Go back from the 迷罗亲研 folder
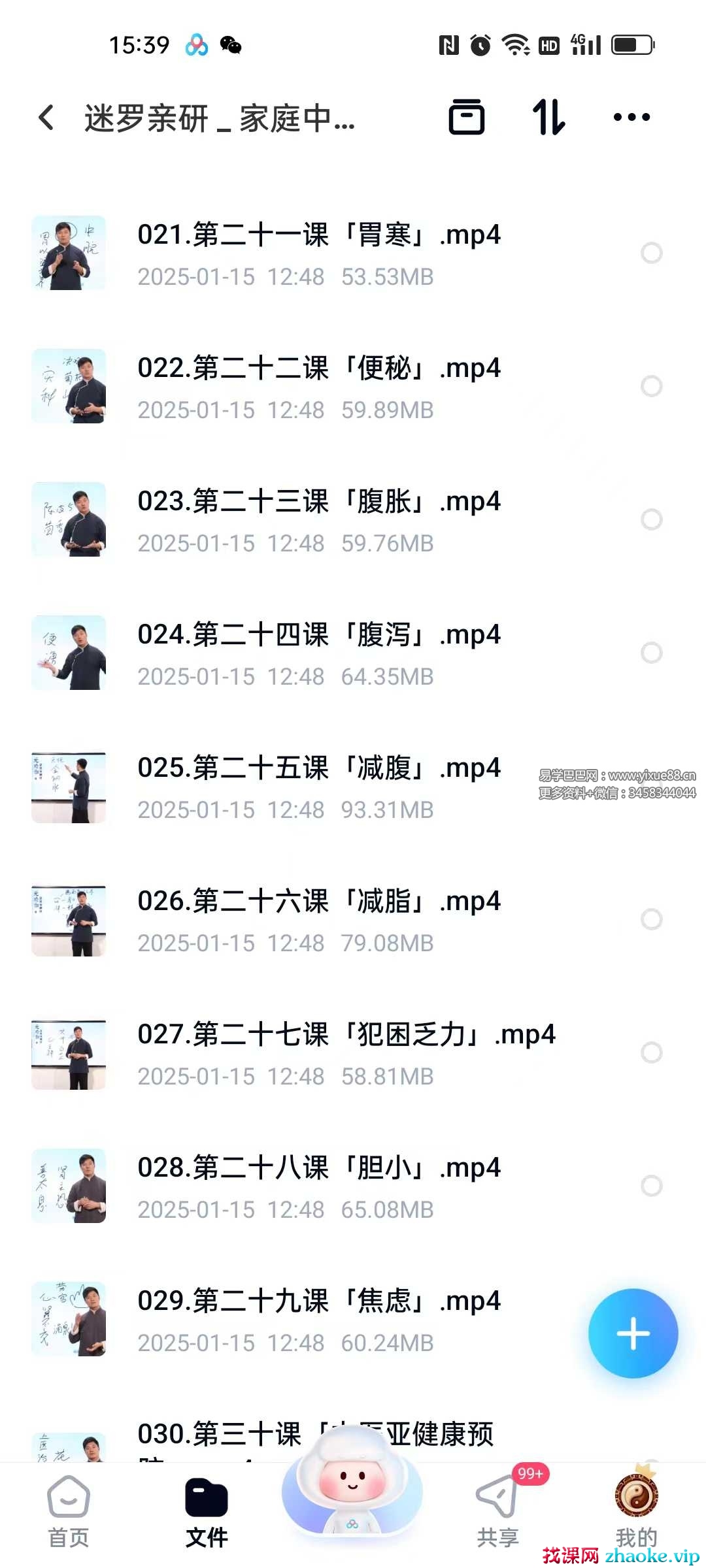 tap(46, 118)
